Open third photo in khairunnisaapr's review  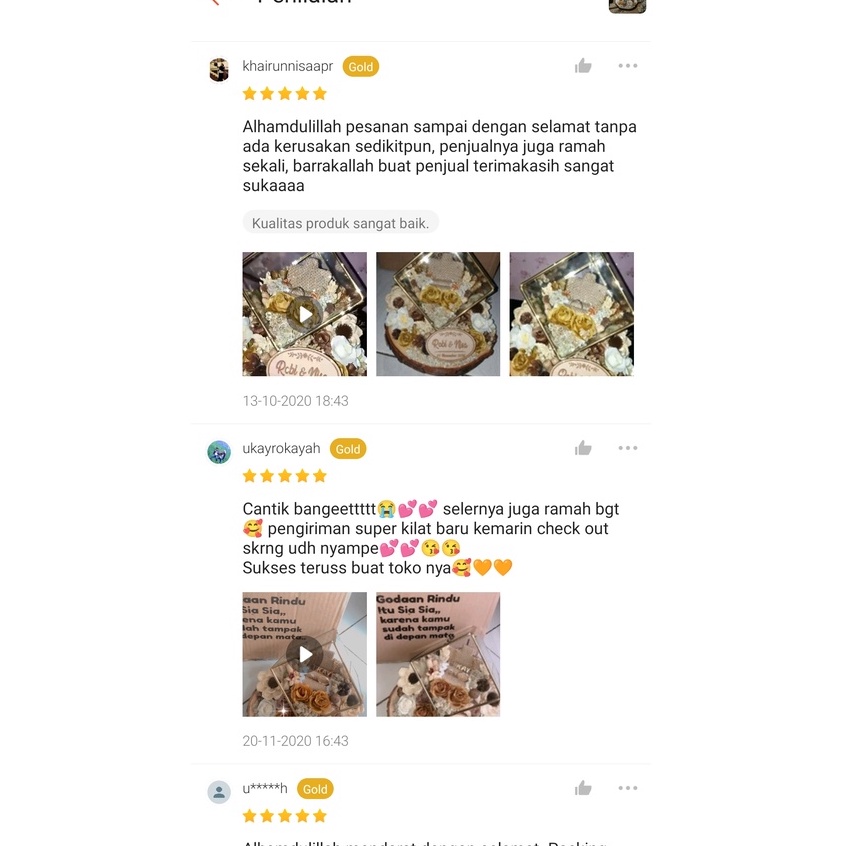click(571, 314)
